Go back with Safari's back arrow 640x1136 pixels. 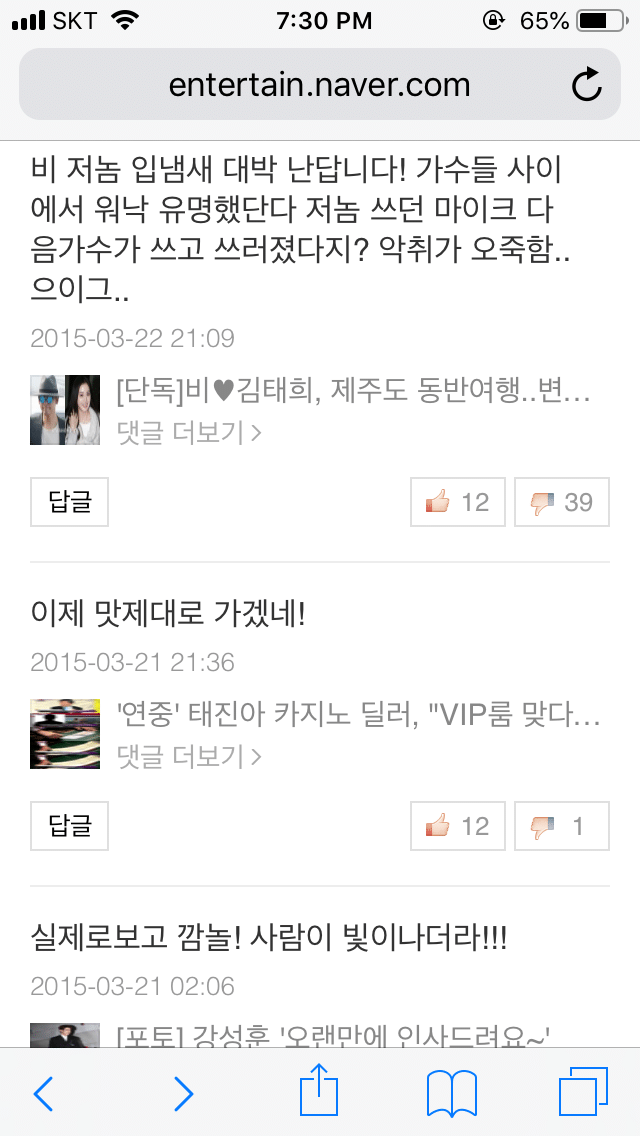click(x=43, y=1093)
